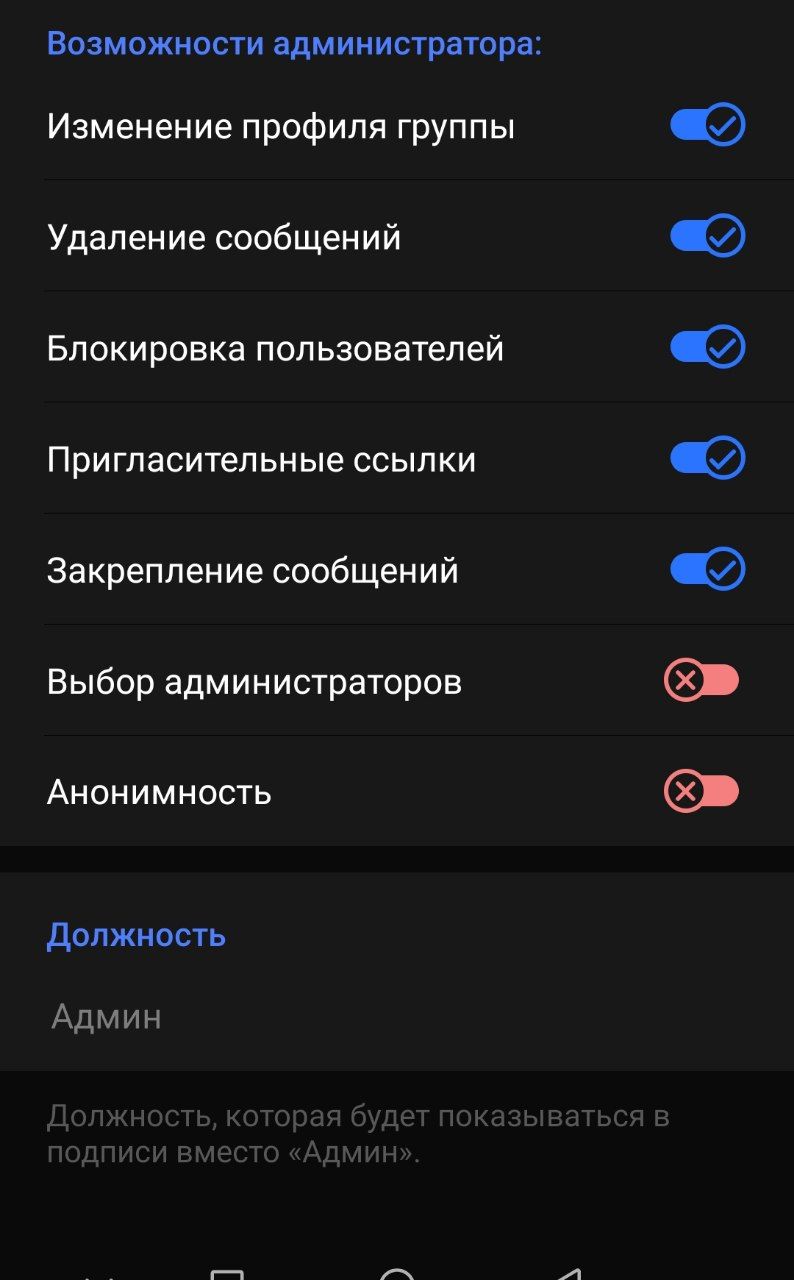This screenshot has height=1280, width=794.
Task: Disable the Изменение профиля группы permission
Action: pyautogui.click(x=707, y=126)
